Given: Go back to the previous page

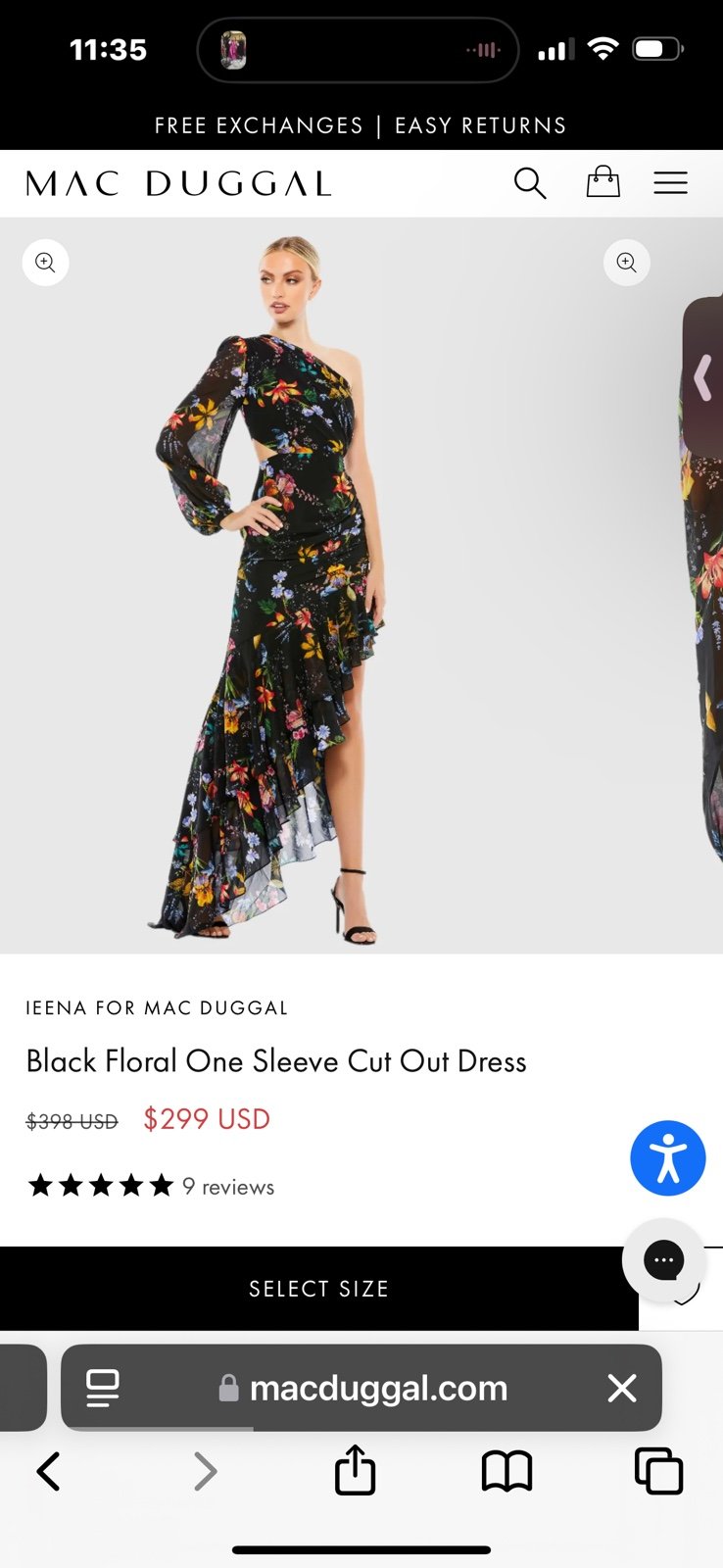Looking at the screenshot, I should click(x=48, y=1471).
